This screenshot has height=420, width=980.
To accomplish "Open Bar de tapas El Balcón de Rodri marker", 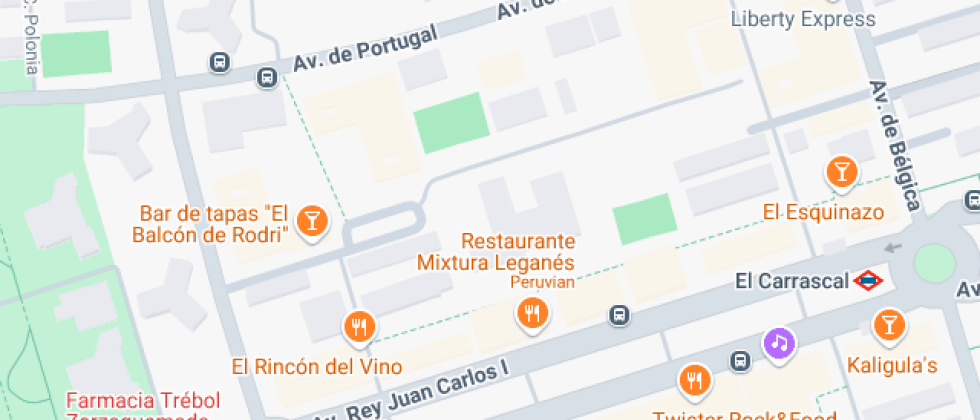I will click(x=312, y=221).
